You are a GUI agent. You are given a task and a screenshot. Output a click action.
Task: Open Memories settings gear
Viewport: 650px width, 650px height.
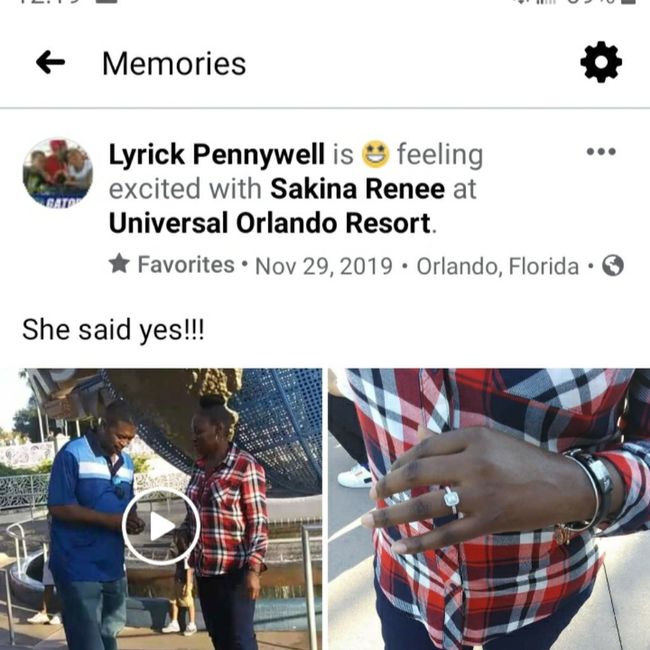click(x=600, y=64)
